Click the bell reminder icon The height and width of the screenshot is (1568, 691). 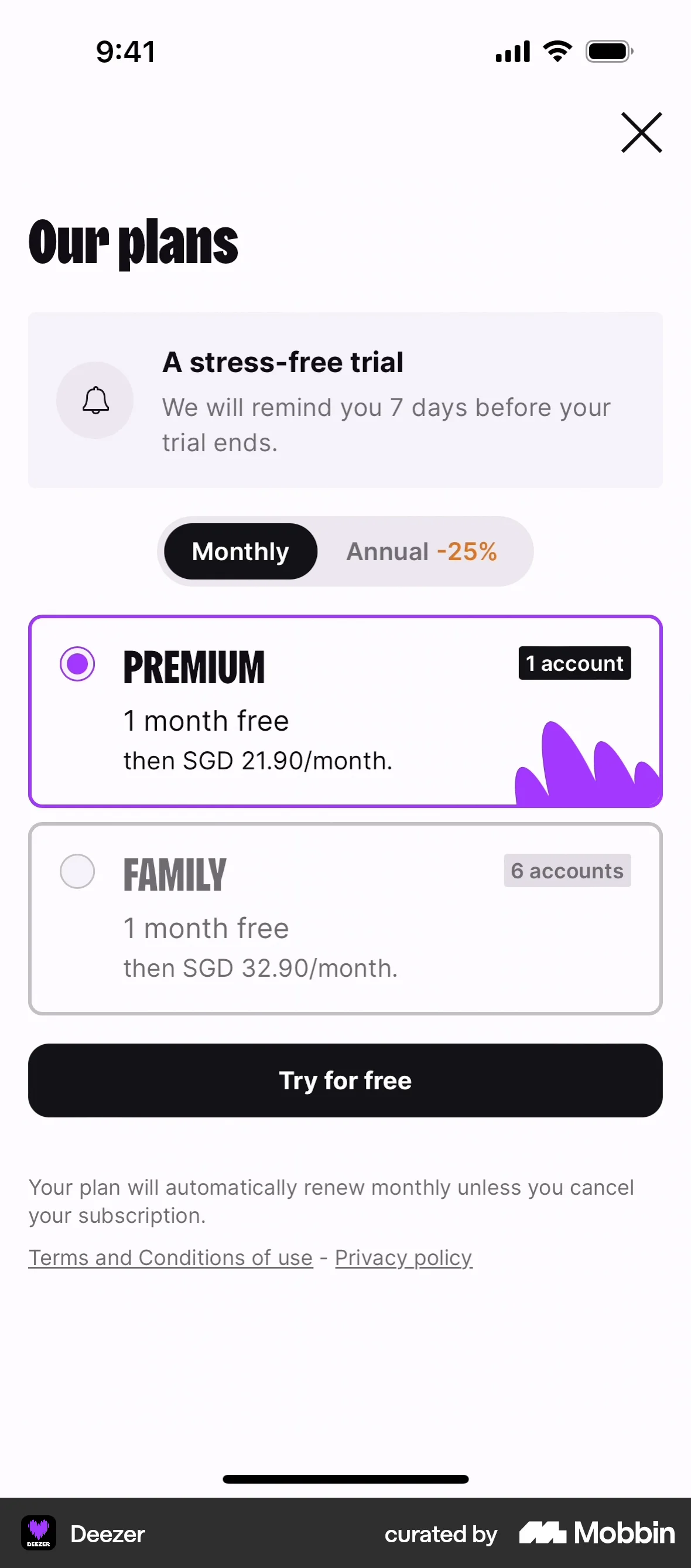[x=94, y=401]
